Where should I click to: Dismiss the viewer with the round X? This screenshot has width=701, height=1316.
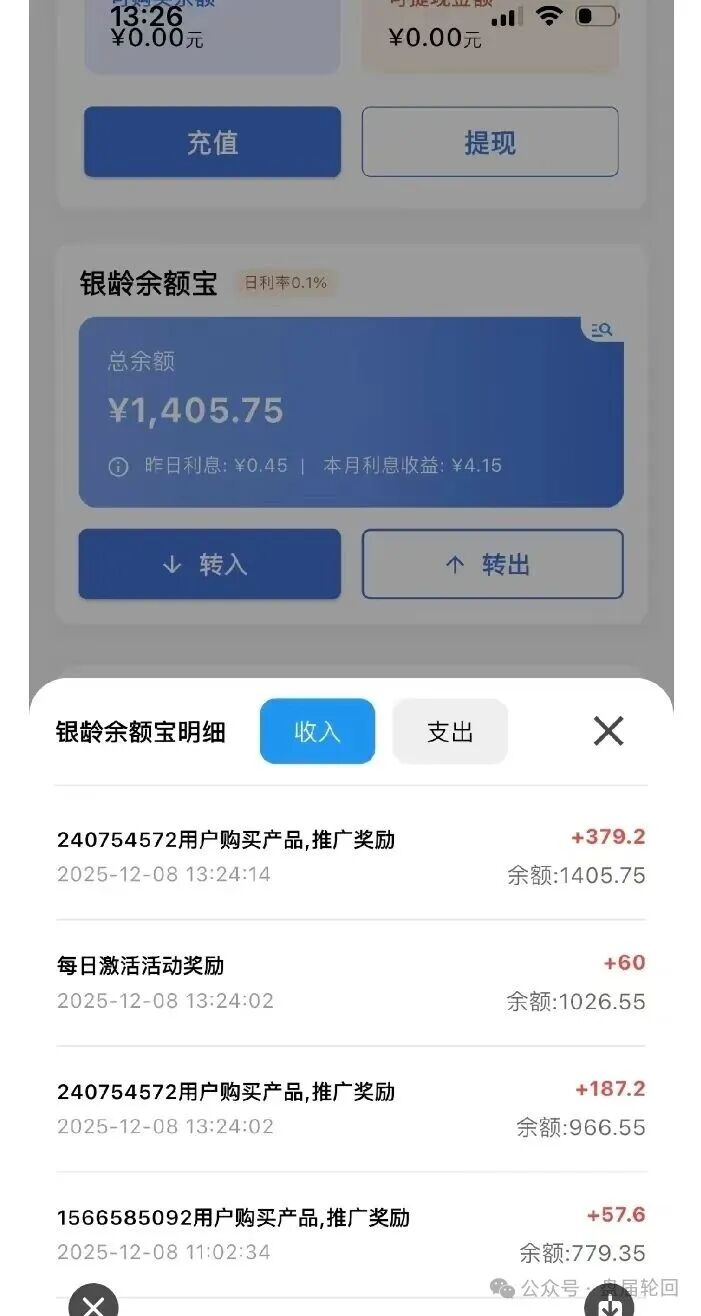tap(94, 1303)
